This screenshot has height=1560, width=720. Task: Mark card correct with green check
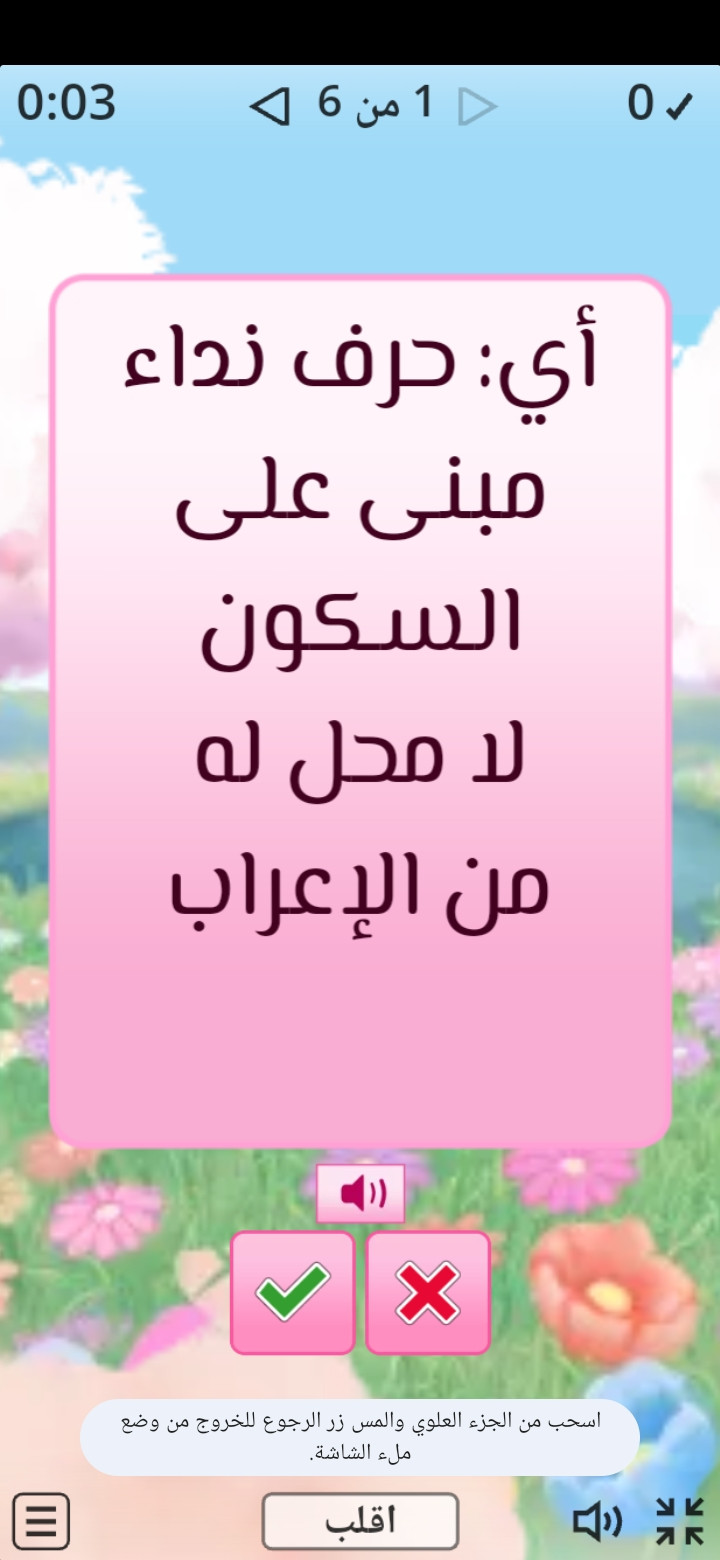[293, 1292]
